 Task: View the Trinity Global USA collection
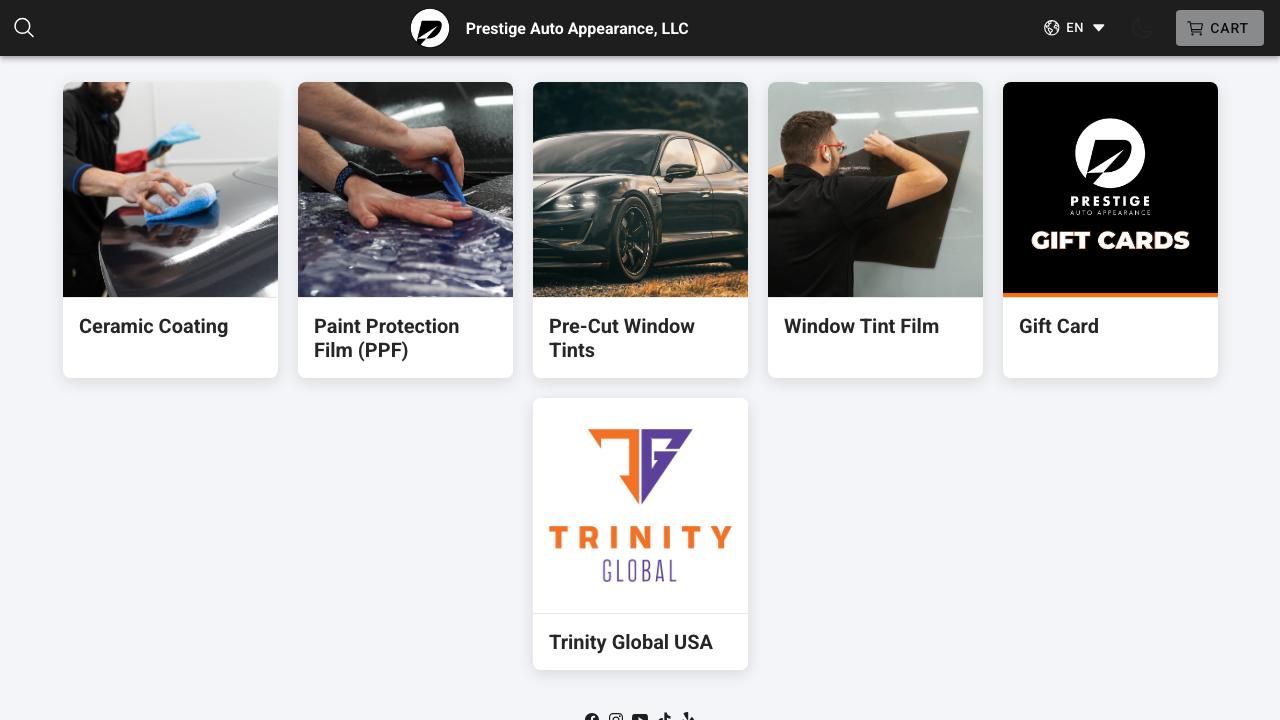click(640, 533)
